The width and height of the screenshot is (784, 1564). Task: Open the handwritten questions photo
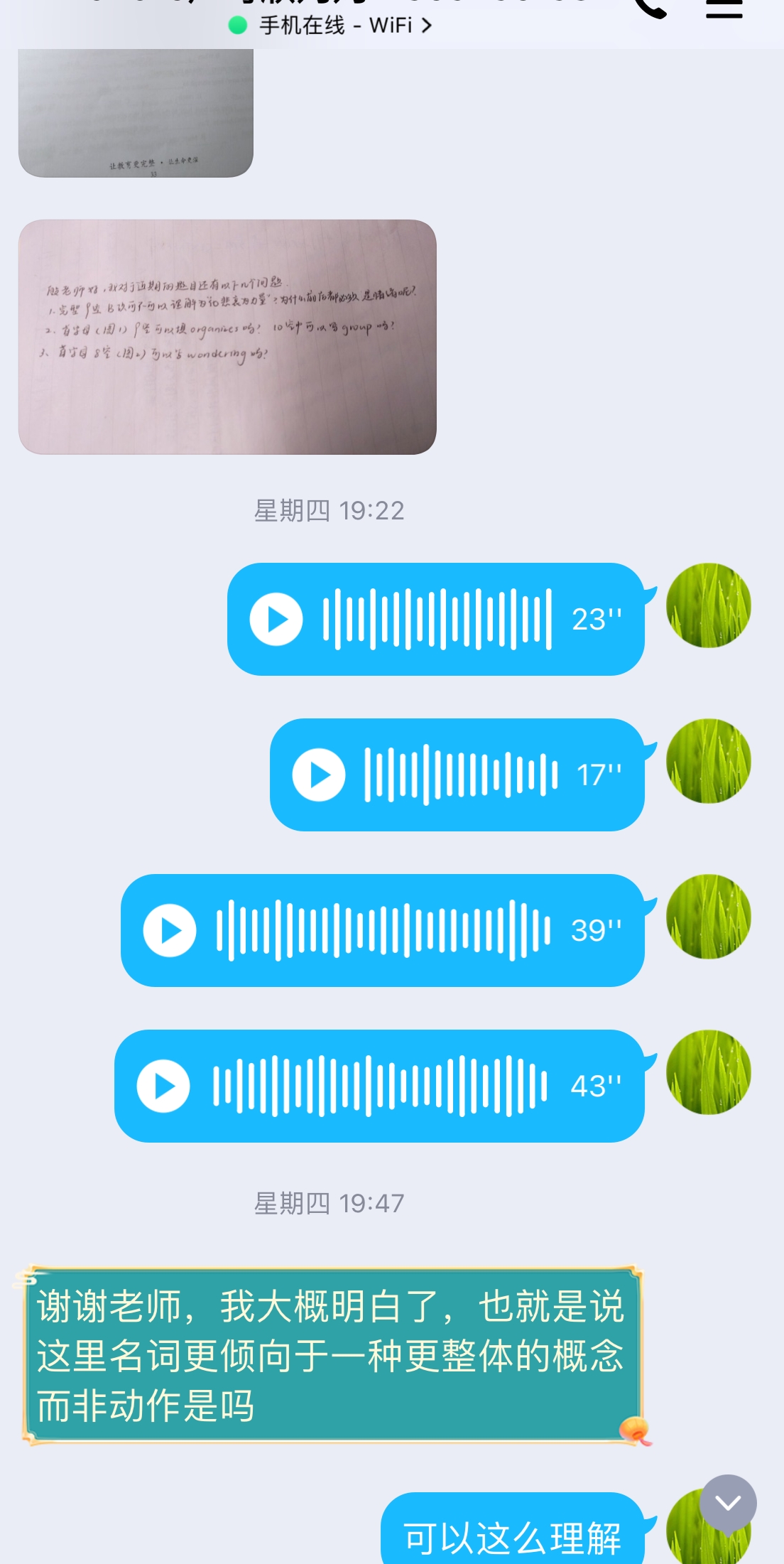coord(227,337)
